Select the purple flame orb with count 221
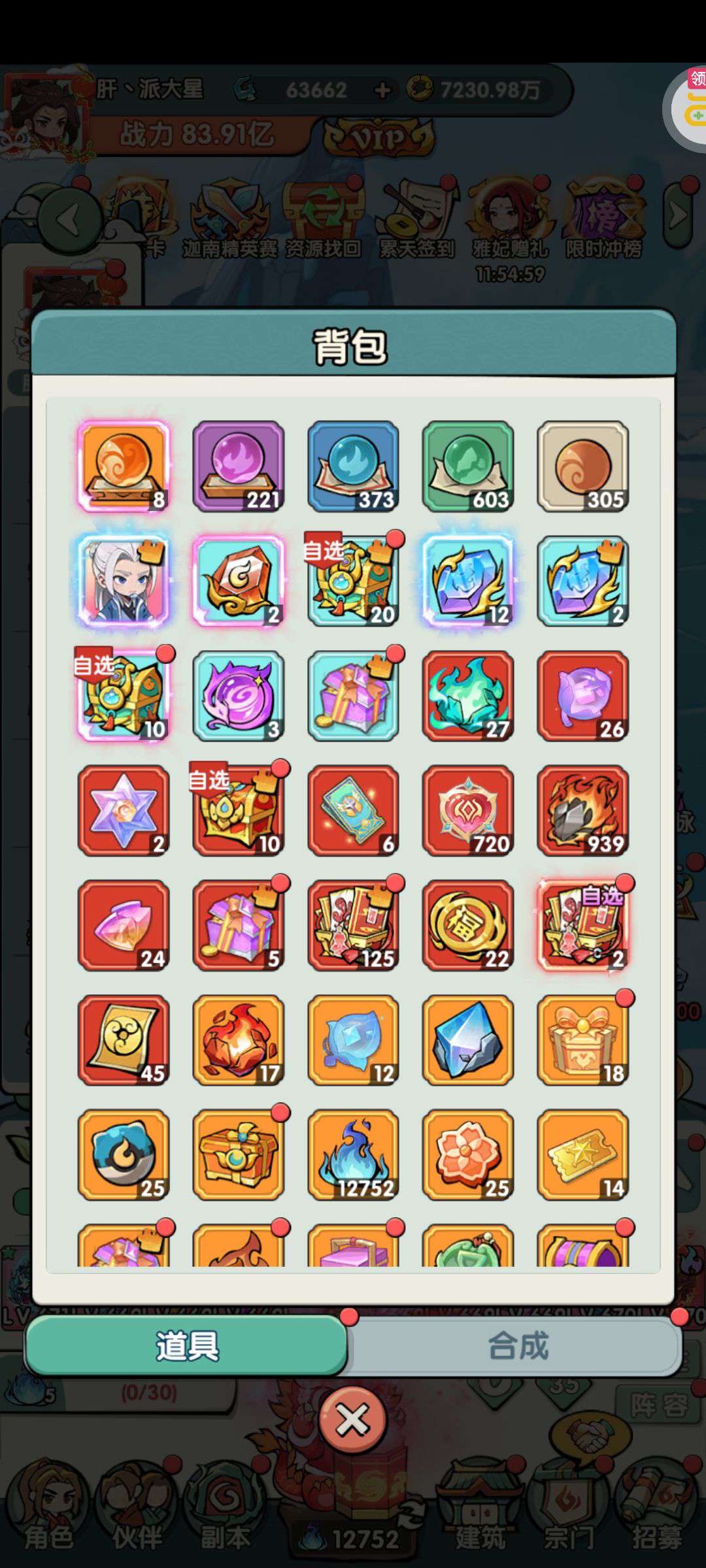 (x=239, y=466)
